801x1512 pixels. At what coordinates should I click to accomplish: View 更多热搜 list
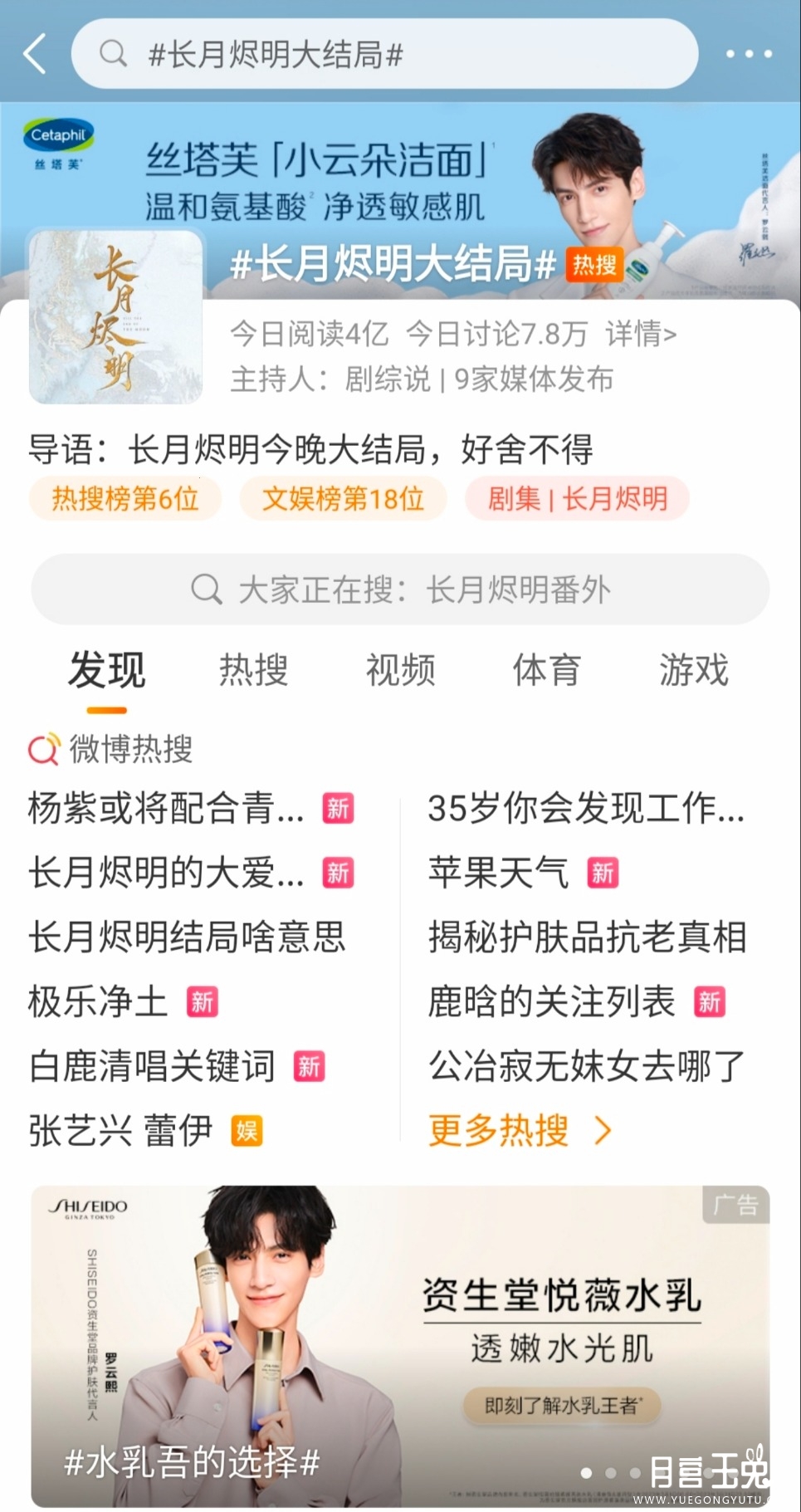coord(519,1130)
